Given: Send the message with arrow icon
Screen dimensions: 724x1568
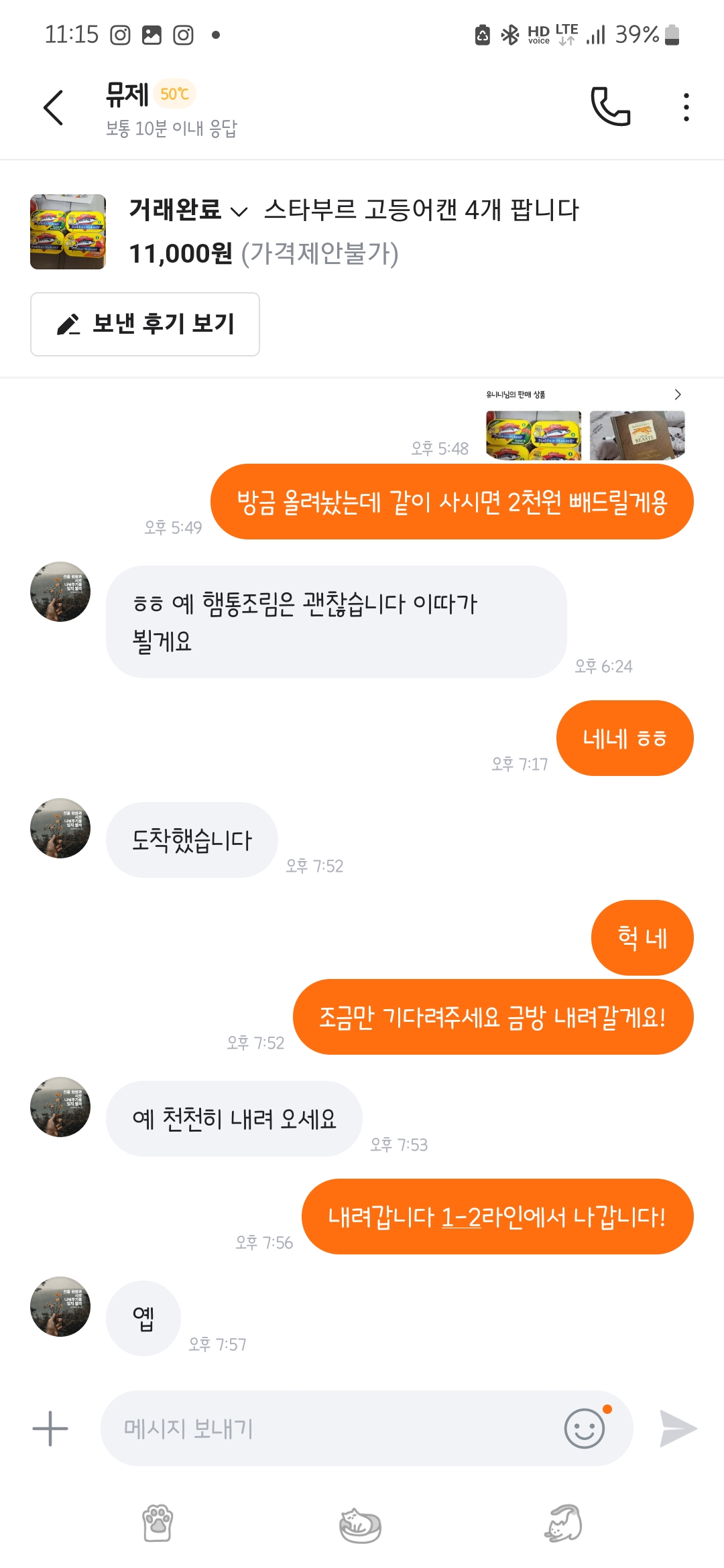Looking at the screenshot, I should pyautogui.click(x=677, y=1428).
